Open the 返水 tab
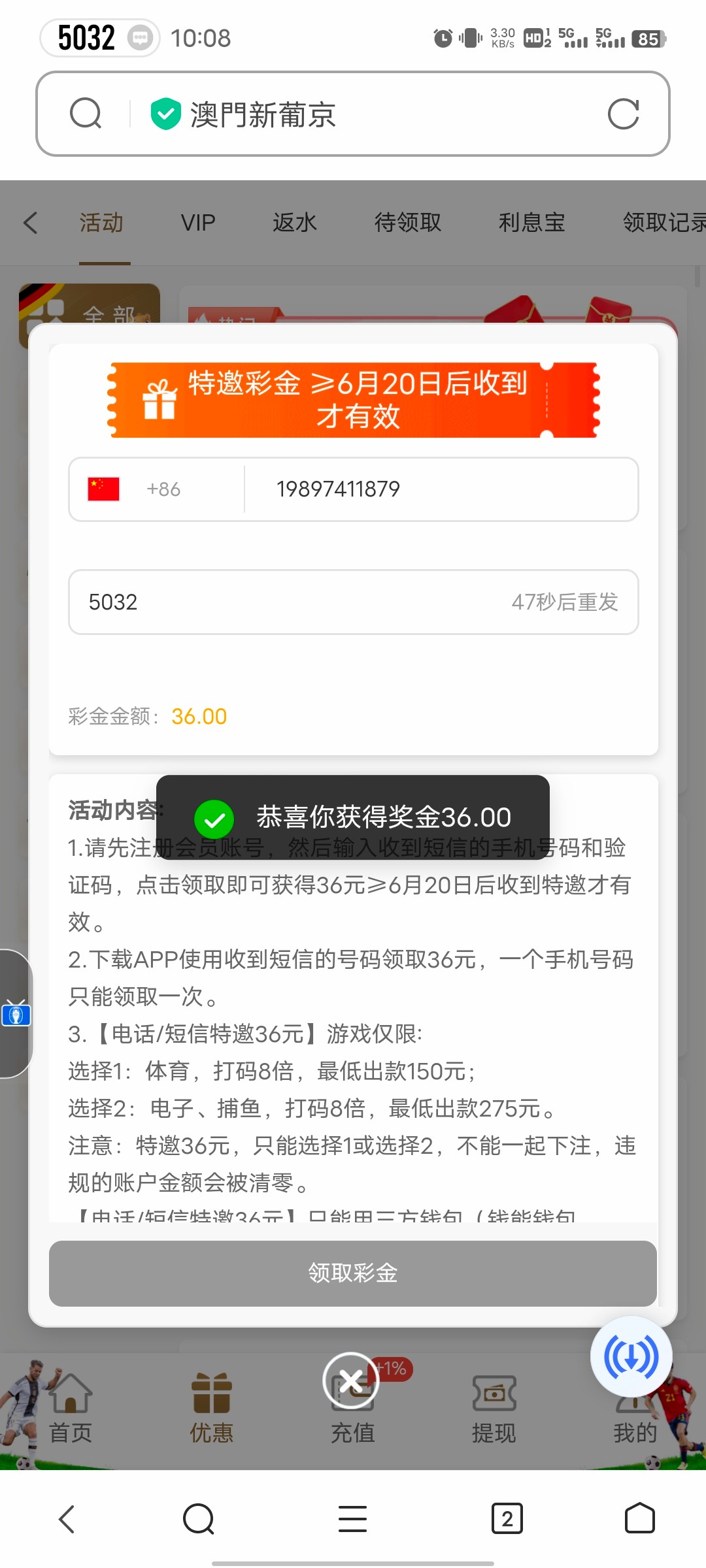Viewport: 706px width, 1568px height. pos(294,223)
